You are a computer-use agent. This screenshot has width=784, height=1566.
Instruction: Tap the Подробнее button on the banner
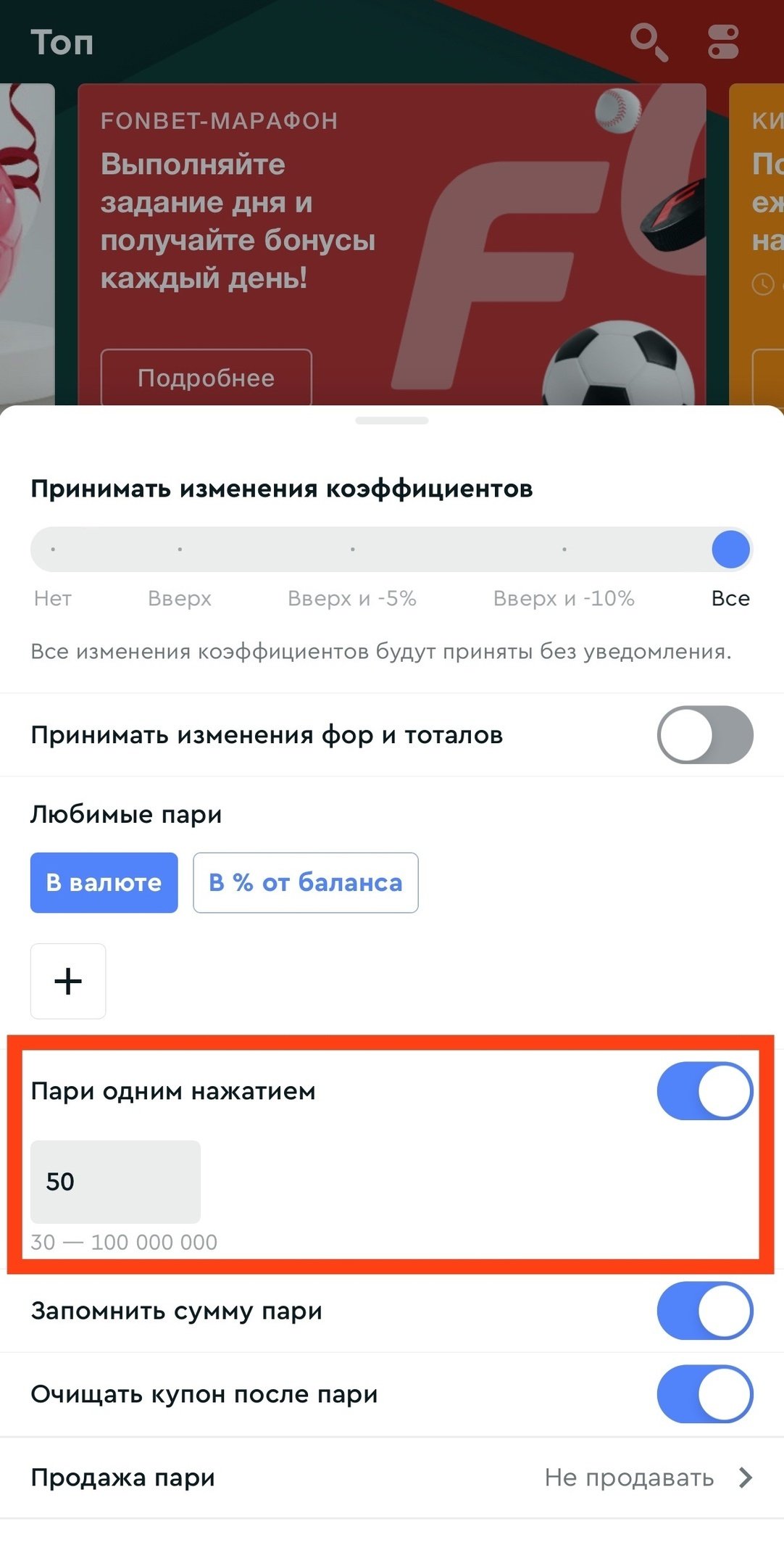(x=206, y=378)
